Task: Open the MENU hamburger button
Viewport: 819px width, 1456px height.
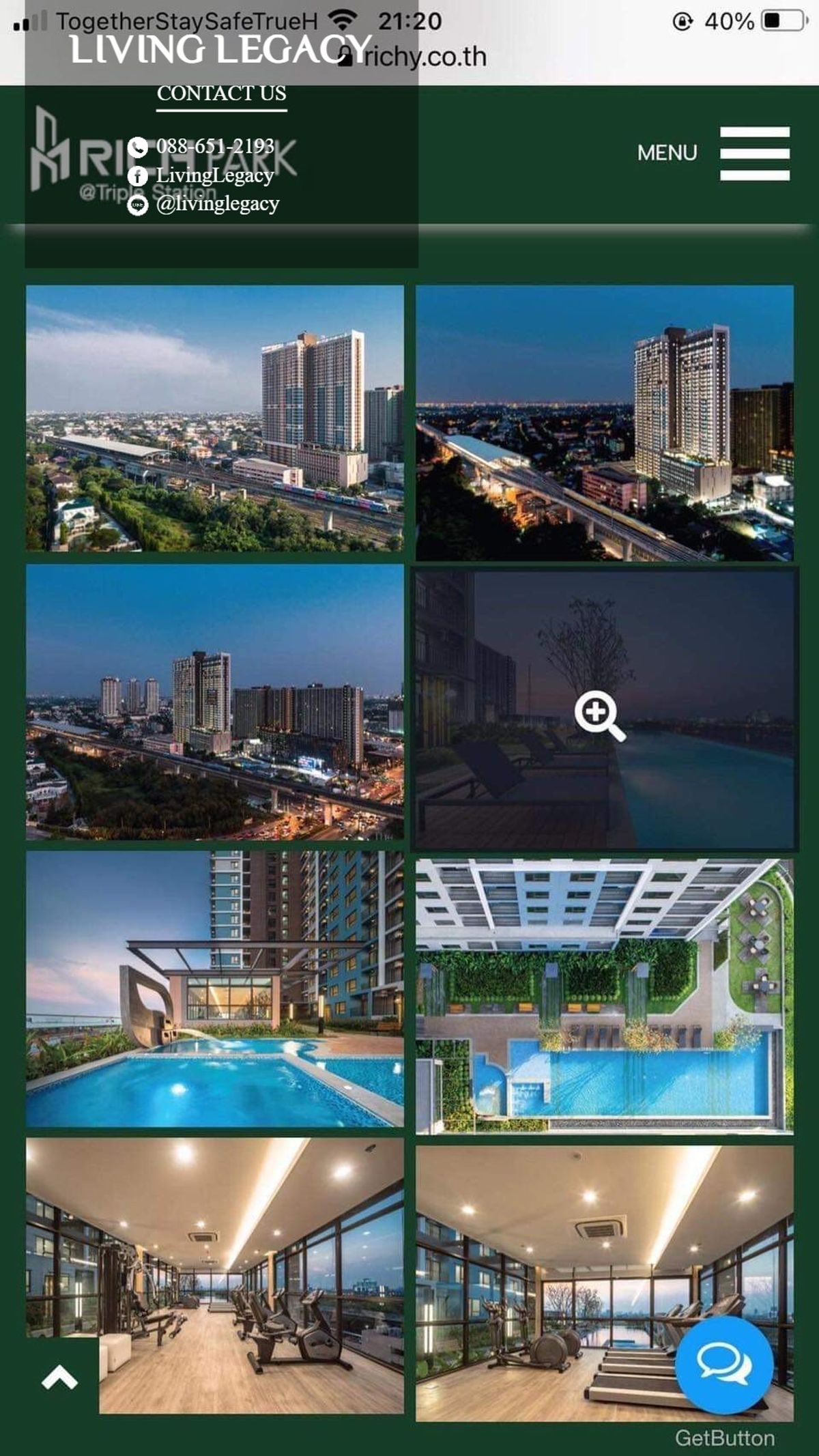Action: (755, 154)
